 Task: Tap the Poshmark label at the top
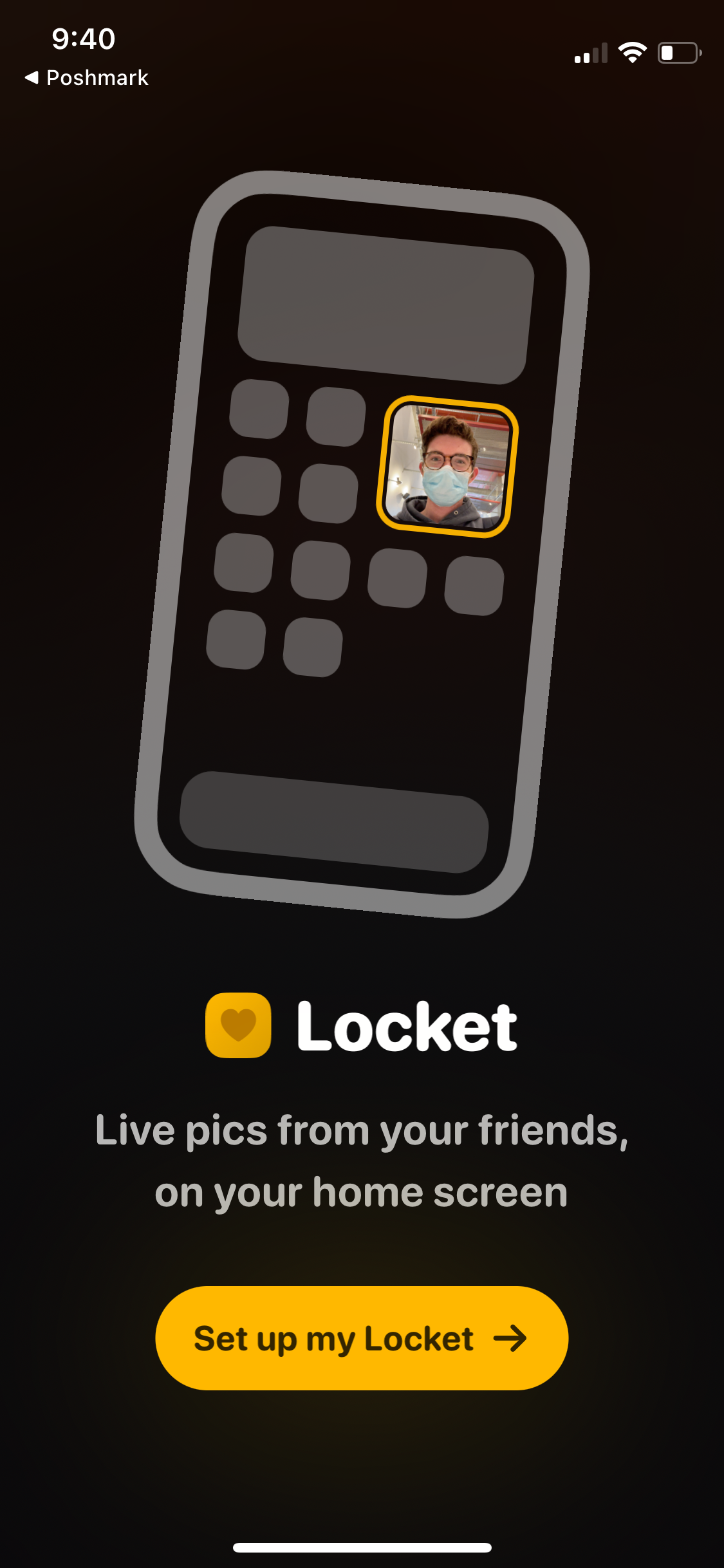point(97,77)
